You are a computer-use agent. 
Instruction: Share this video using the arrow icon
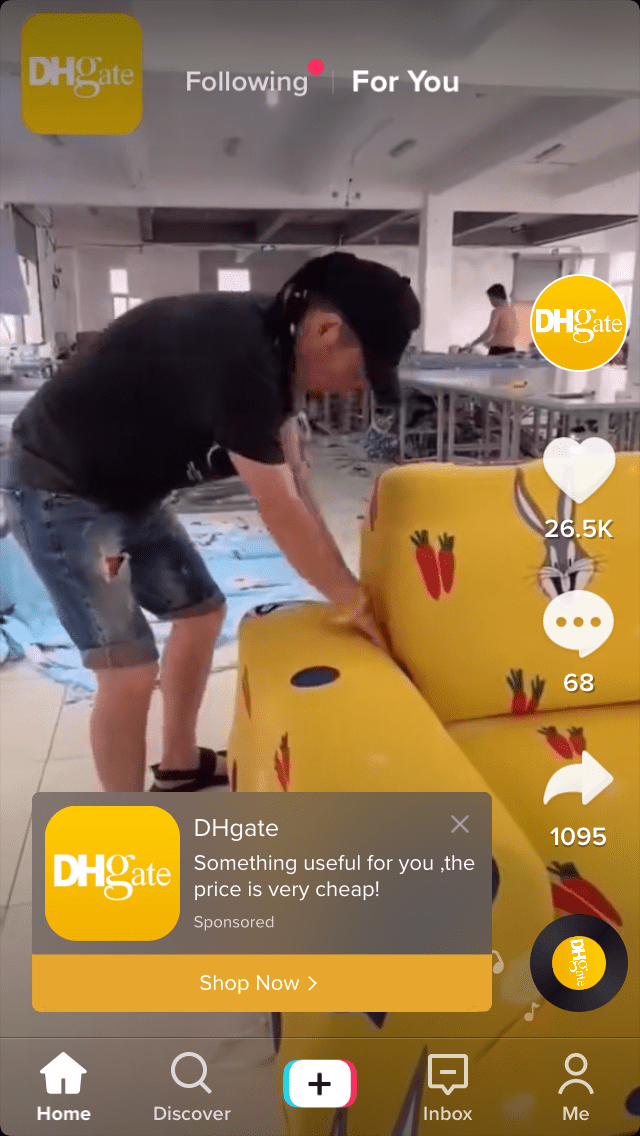pyautogui.click(x=578, y=780)
